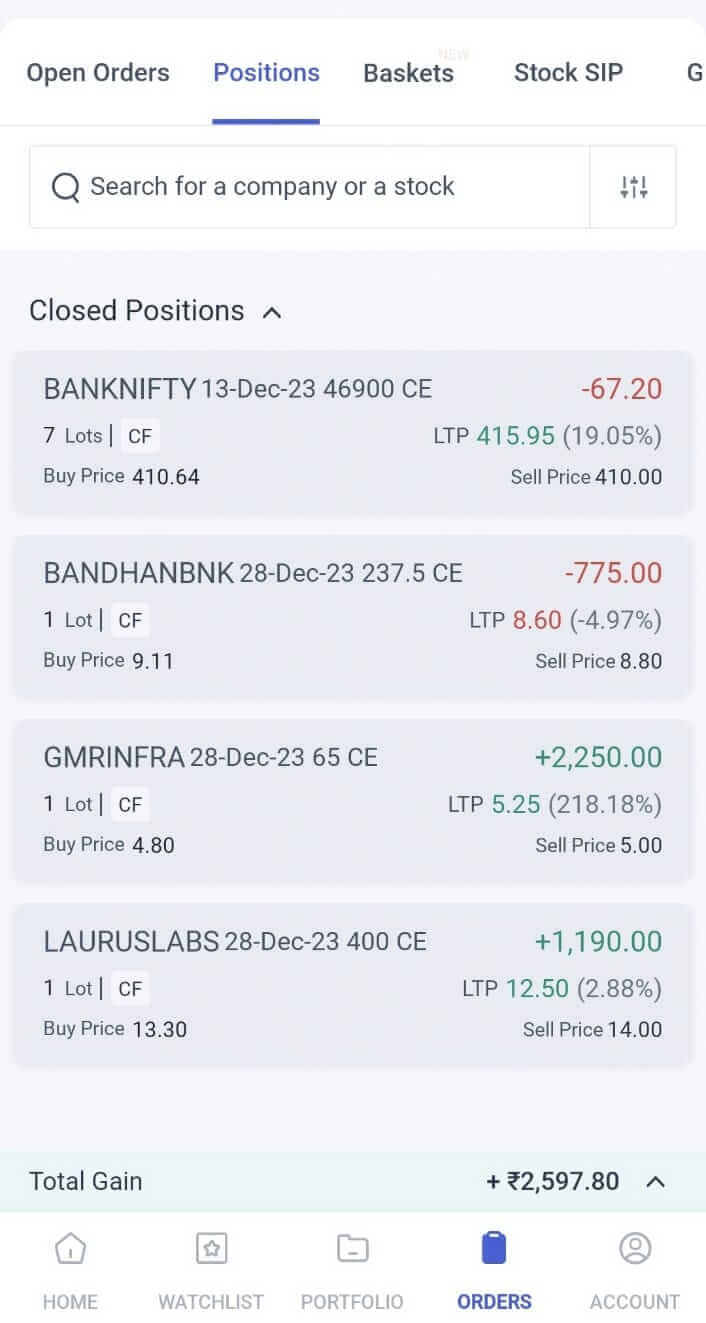This screenshot has height=1323, width=706.
Task: Expand the Total Gain summary
Action: pos(655,1182)
